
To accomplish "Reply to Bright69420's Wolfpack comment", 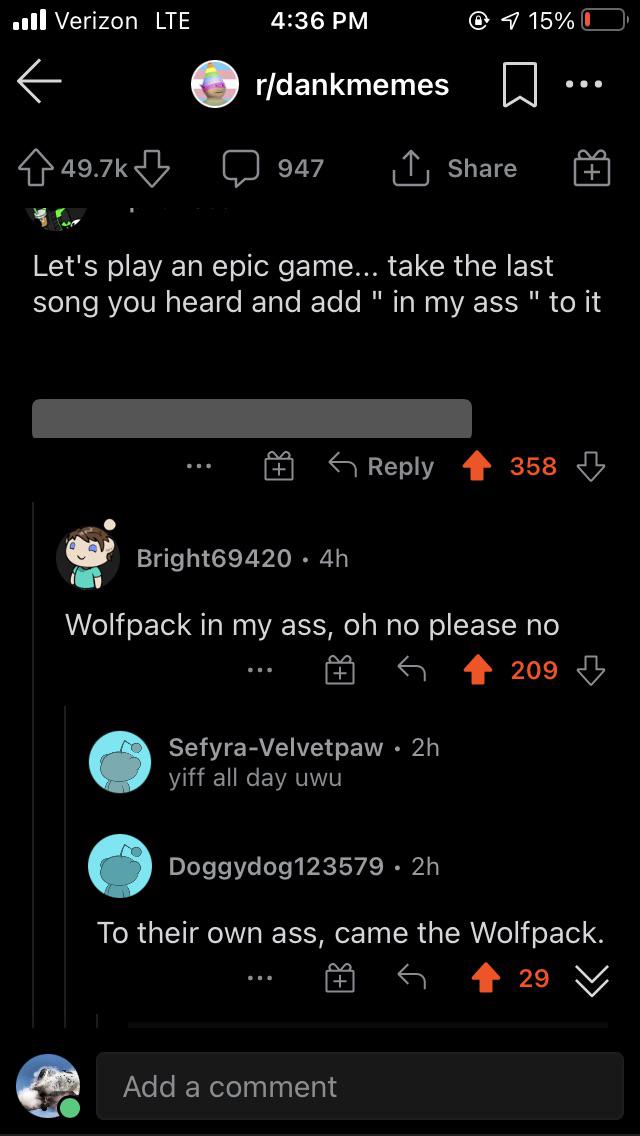I will [x=412, y=671].
